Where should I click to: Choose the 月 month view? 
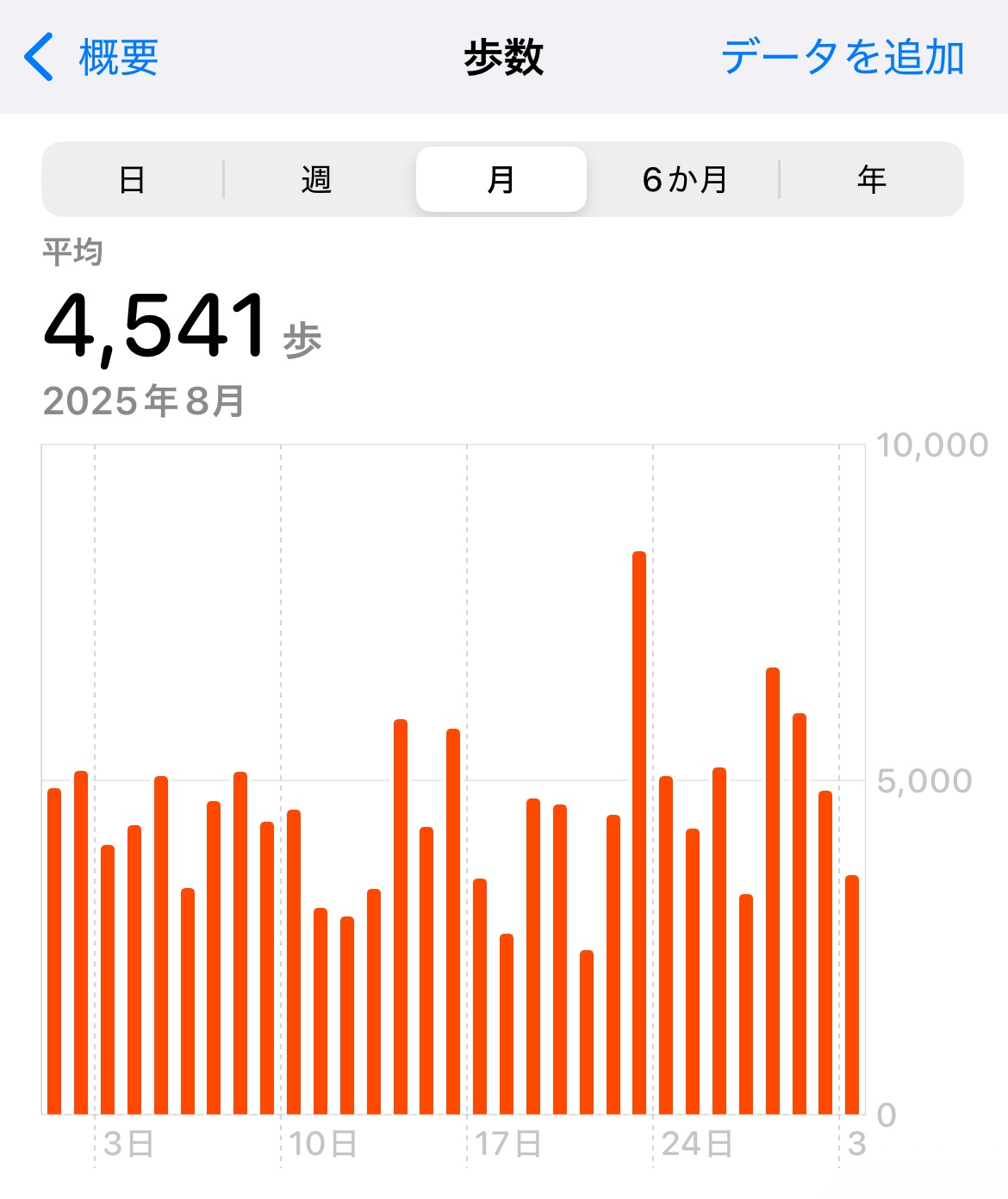(x=501, y=180)
